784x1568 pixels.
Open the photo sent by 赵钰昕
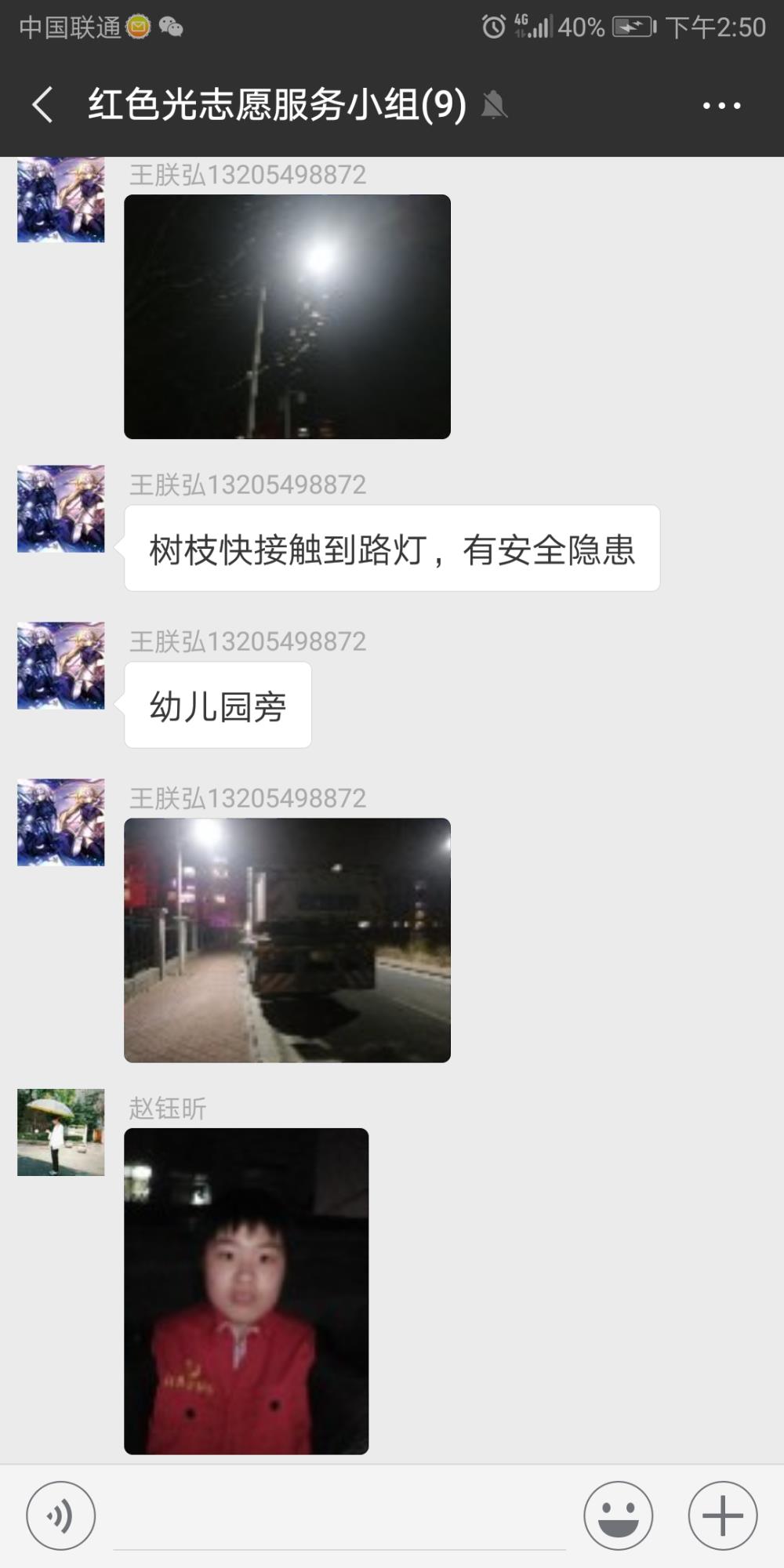246,1291
